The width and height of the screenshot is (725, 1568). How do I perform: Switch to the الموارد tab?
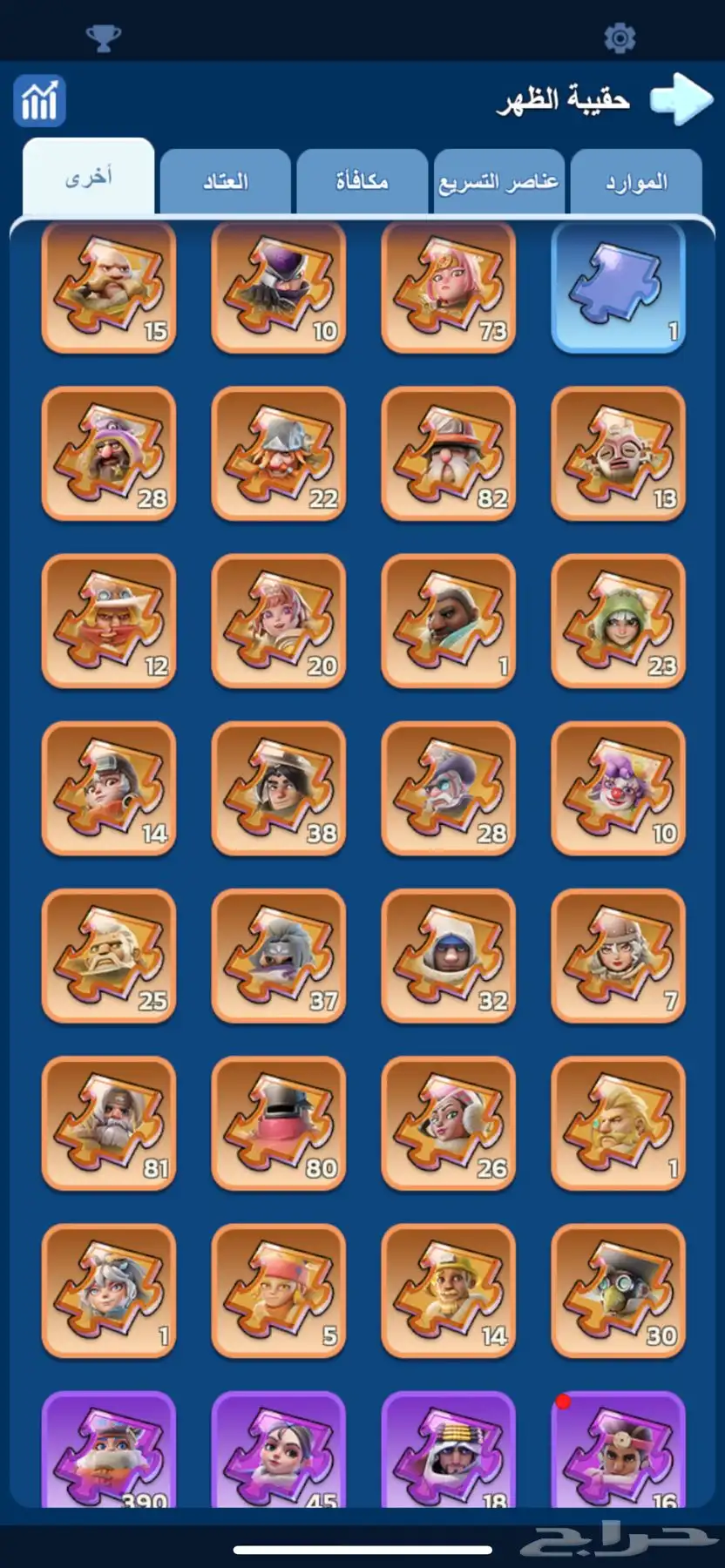click(636, 182)
